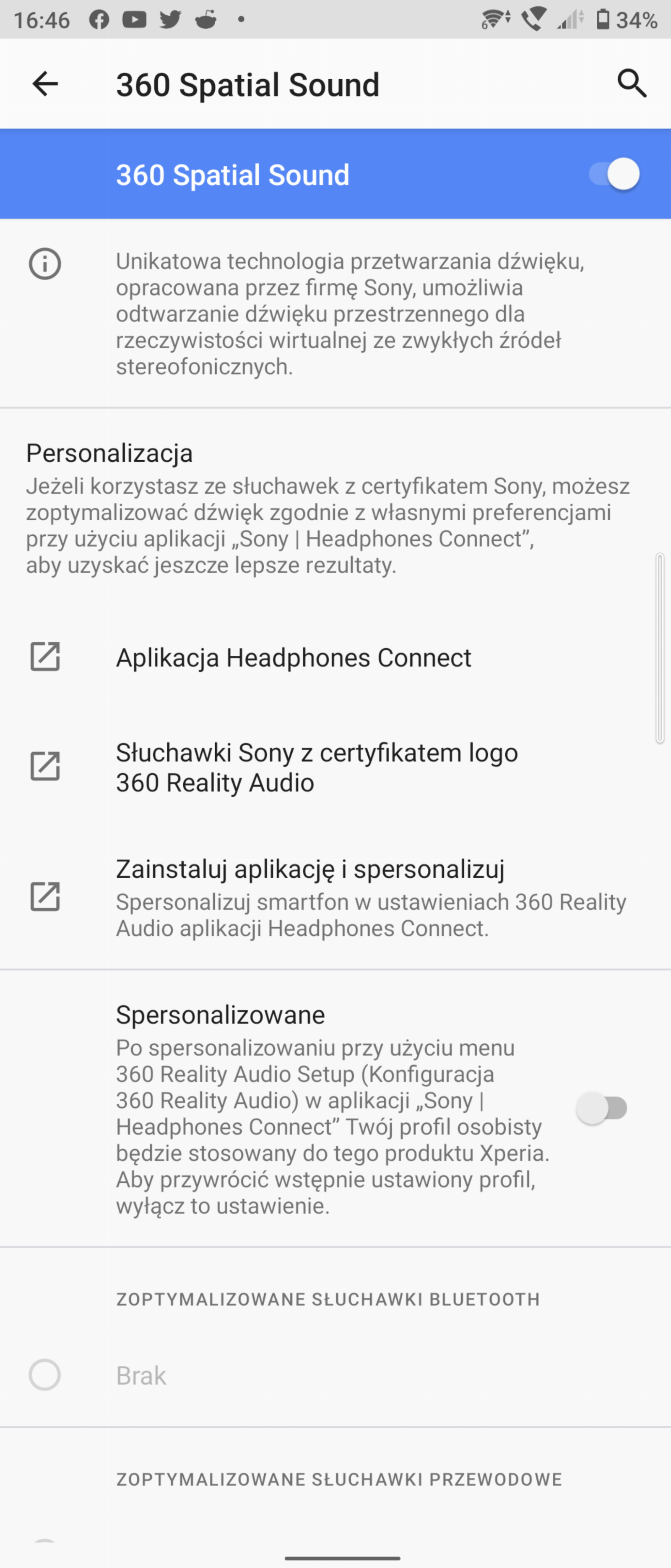Select Zainstaluj aplikację i spersonalizuj
Viewport: 671px width, 1568px height.
pos(310,897)
